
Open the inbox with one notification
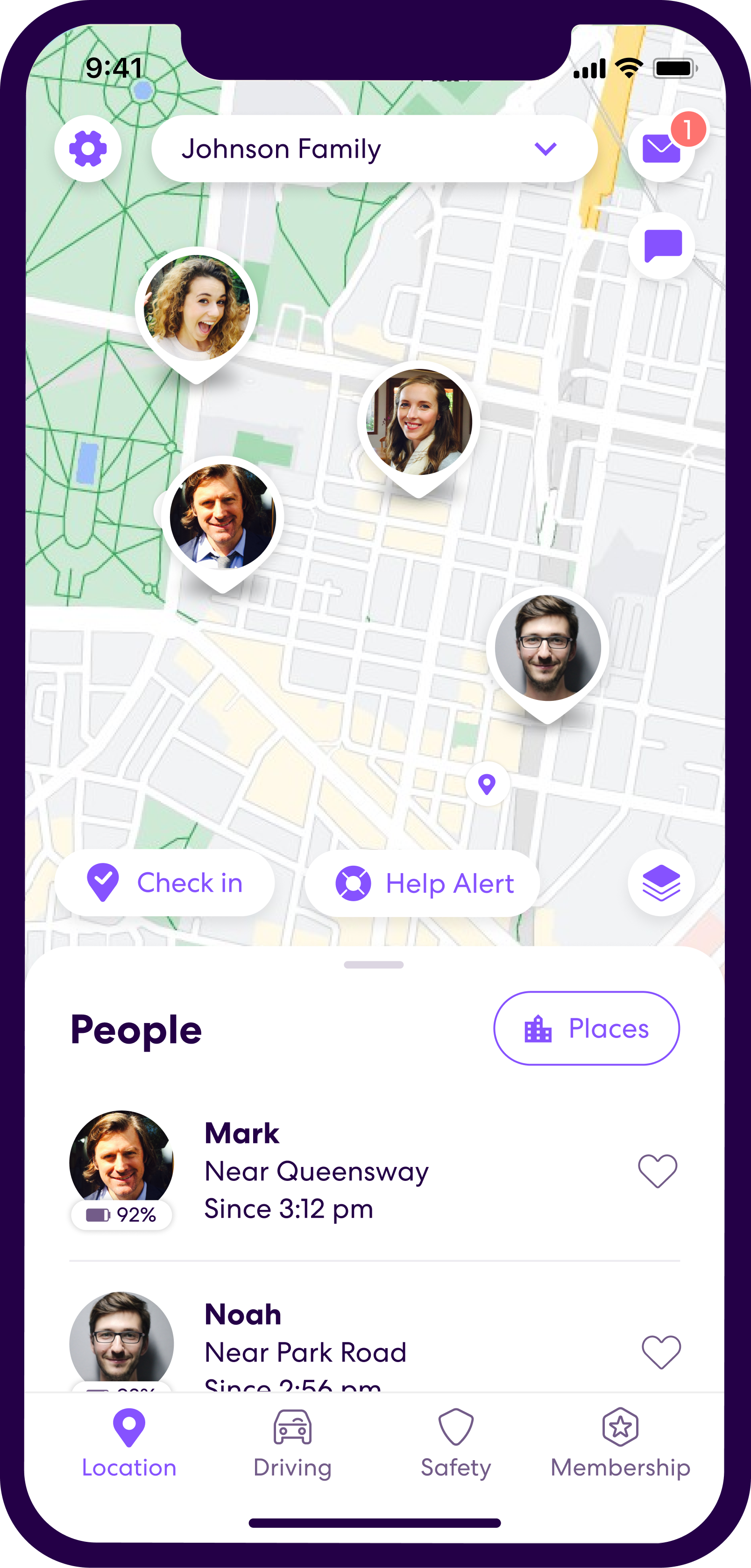coord(661,148)
